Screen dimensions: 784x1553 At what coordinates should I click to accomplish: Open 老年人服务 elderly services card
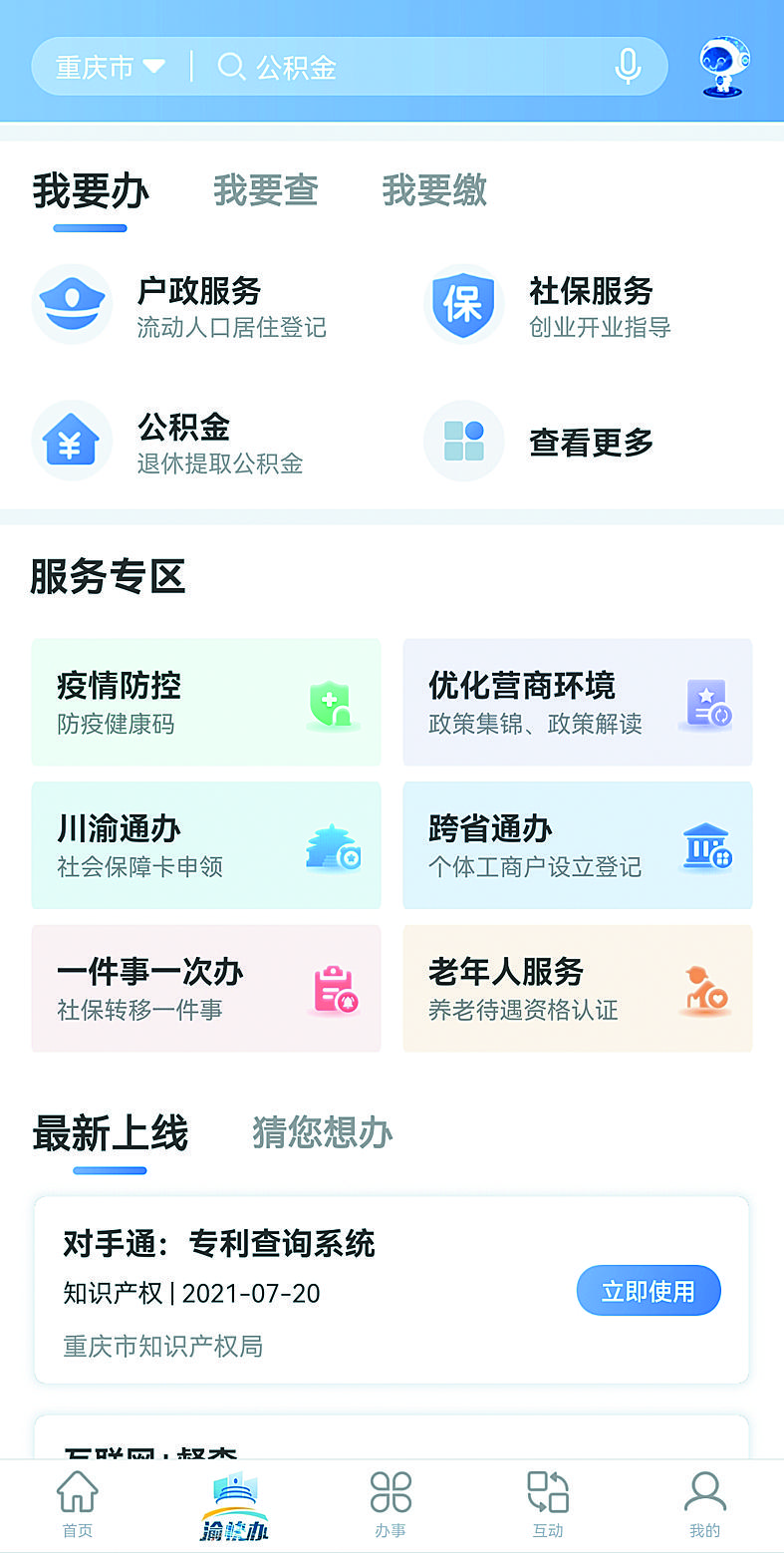click(x=578, y=989)
